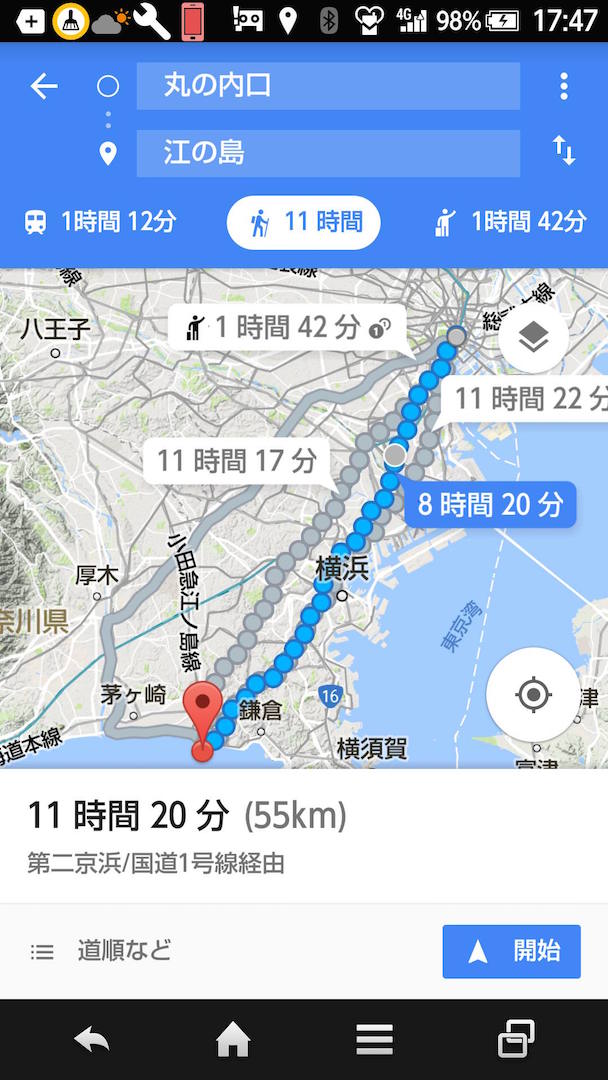Image resolution: width=608 pixels, height=1080 pixels.
Task: Start navigation with 開始 button
Action: (512, 951)
